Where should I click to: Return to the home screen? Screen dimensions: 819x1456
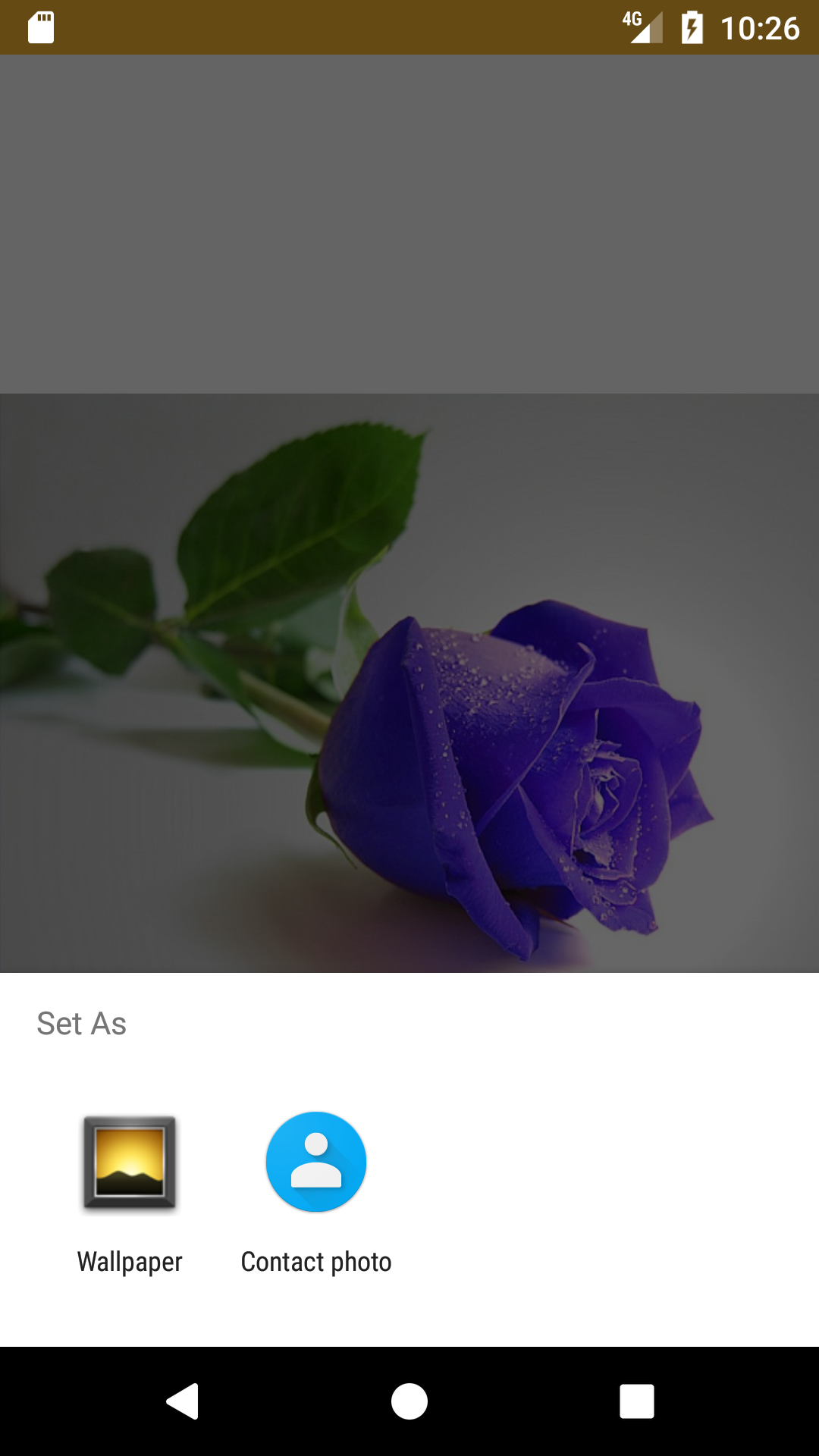[x=409, y=1401]
